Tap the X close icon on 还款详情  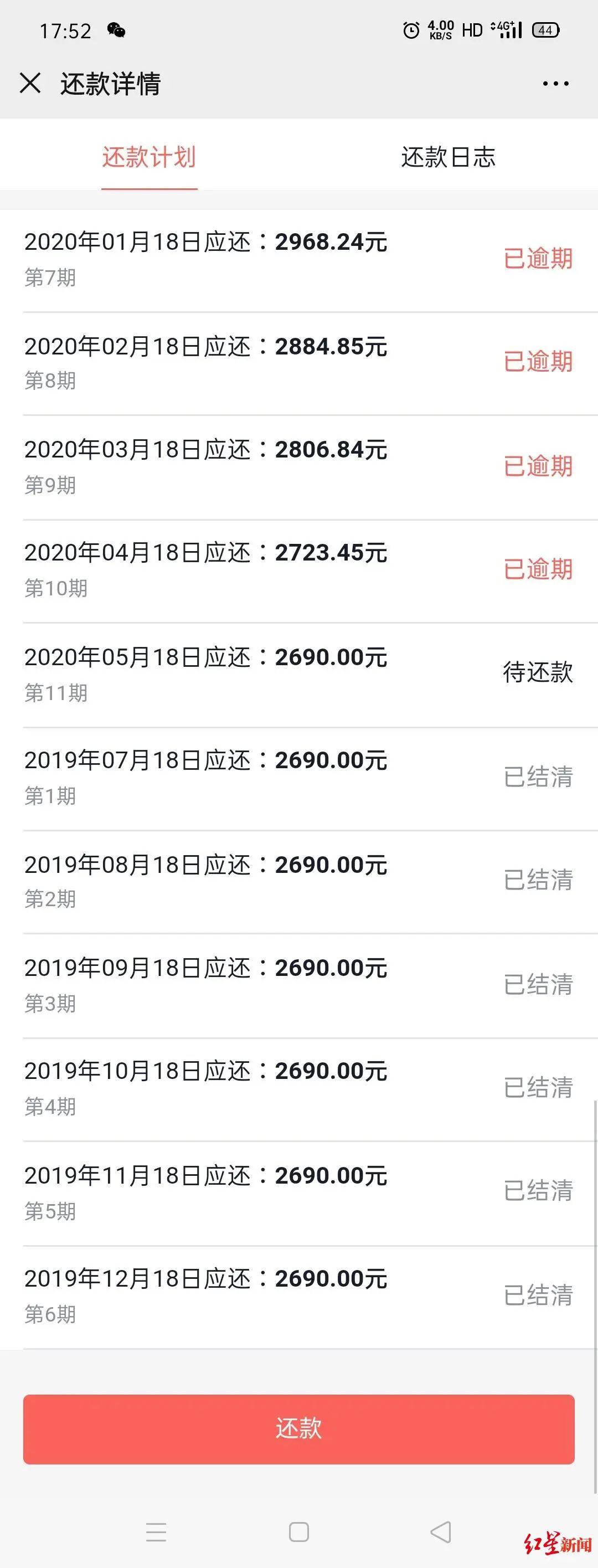[x=30, y=84]
